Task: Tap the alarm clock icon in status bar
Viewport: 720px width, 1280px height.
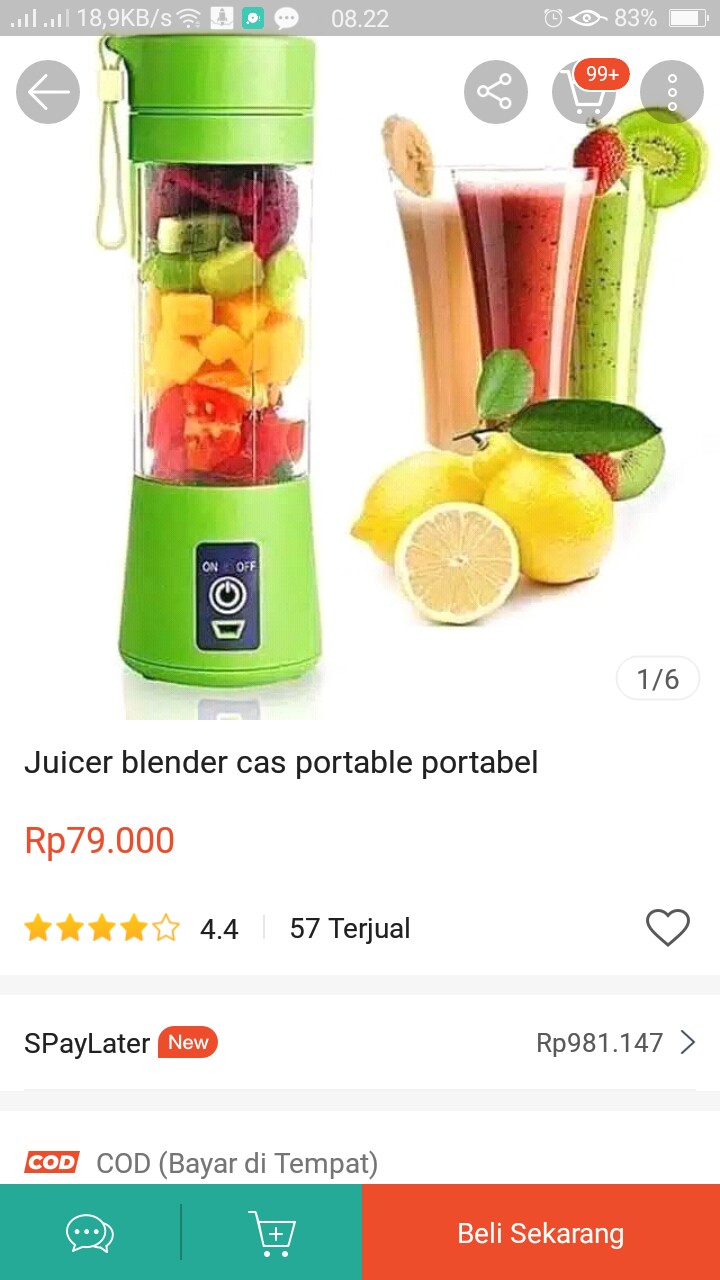Action: (x=553, y=17)
